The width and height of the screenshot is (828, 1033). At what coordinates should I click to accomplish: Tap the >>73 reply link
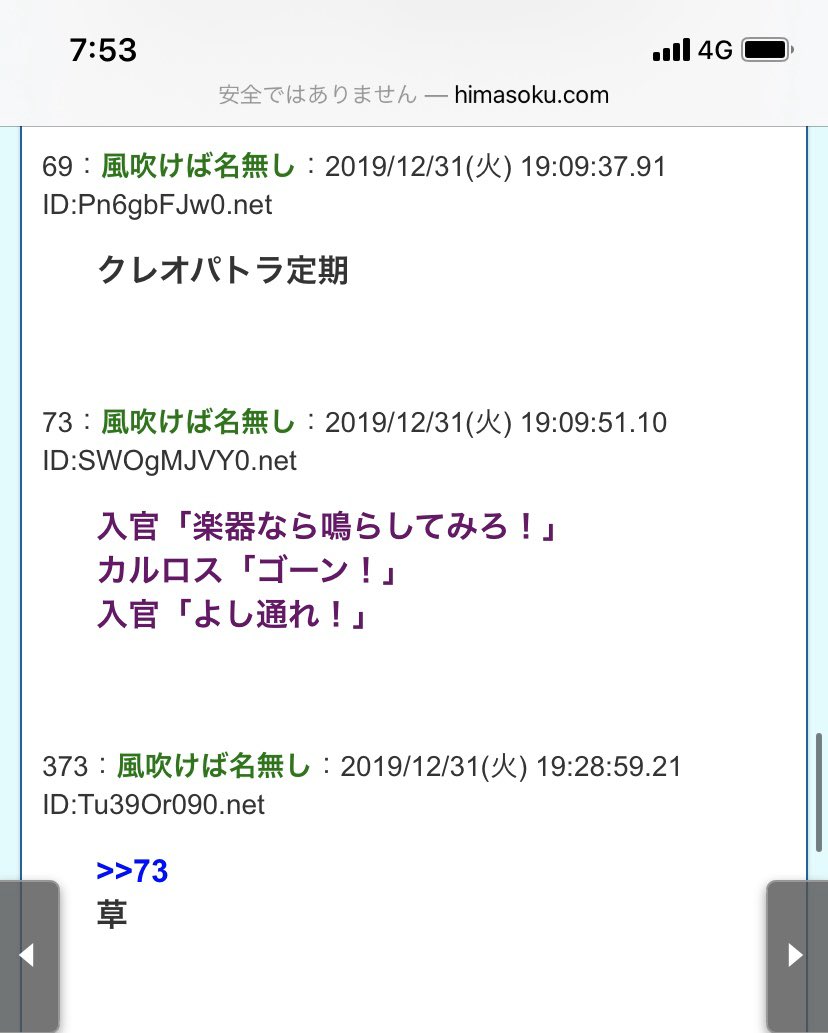click(x=132, y=871)
